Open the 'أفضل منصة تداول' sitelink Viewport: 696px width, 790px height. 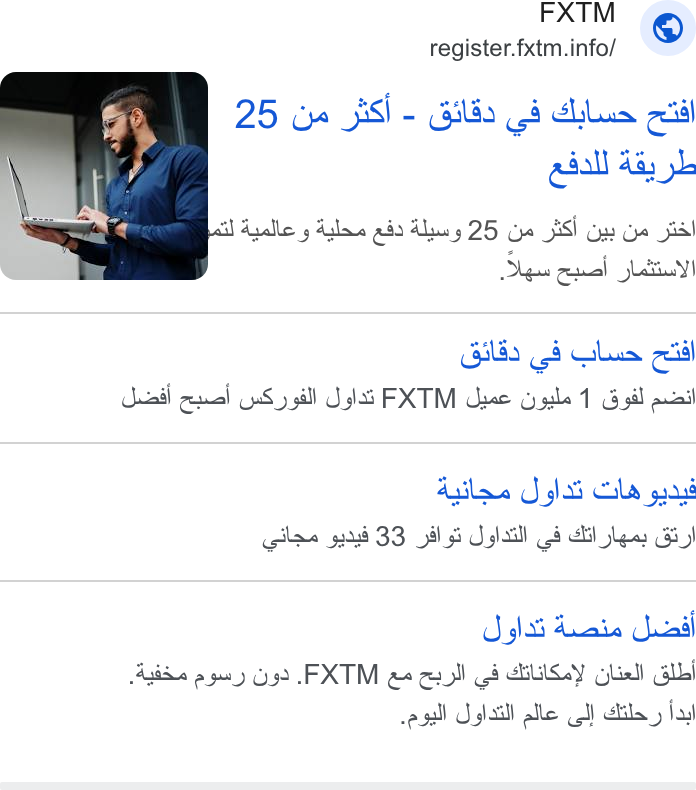tap(589, 628)
